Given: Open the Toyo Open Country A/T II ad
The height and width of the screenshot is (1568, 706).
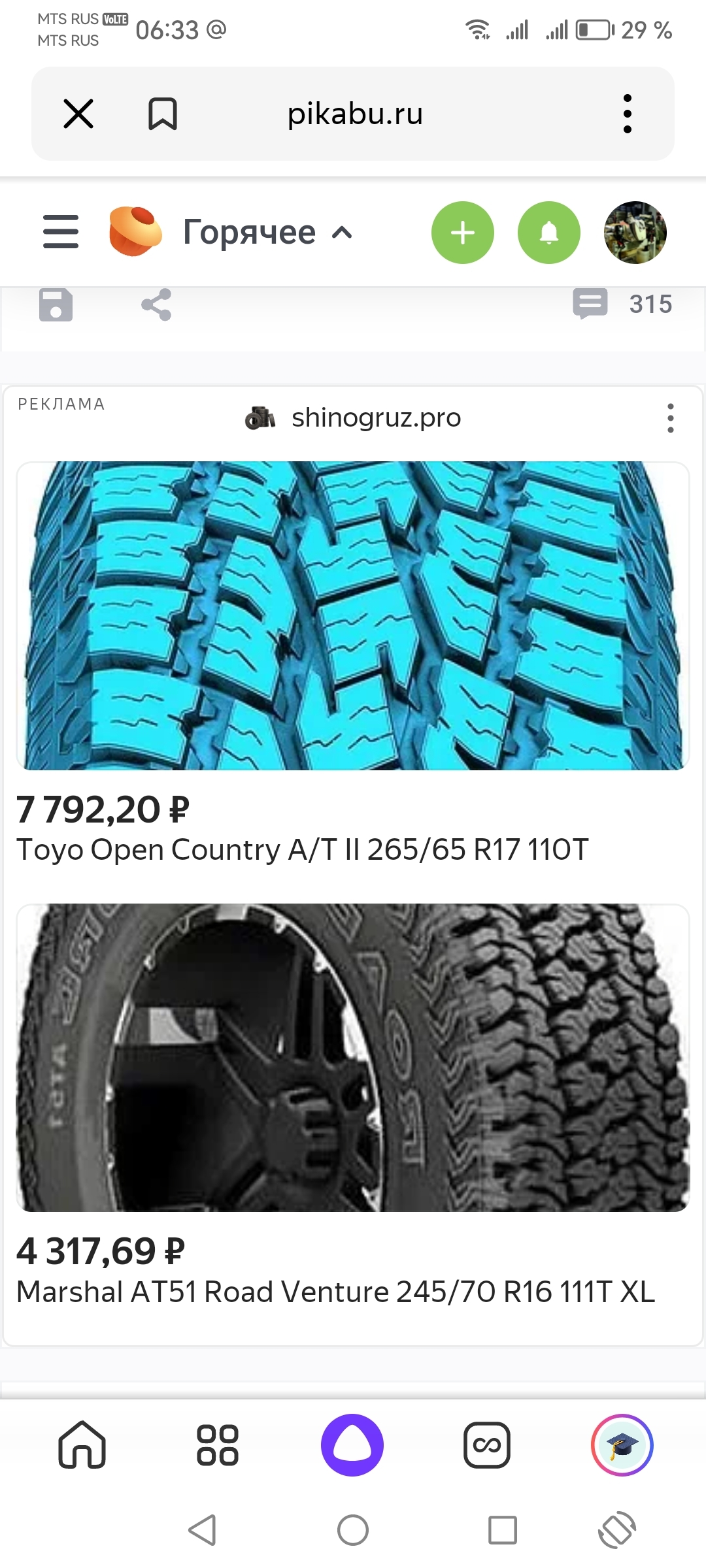Looking at the screenshot, I should pyautogui.click(x=353, y=615).
